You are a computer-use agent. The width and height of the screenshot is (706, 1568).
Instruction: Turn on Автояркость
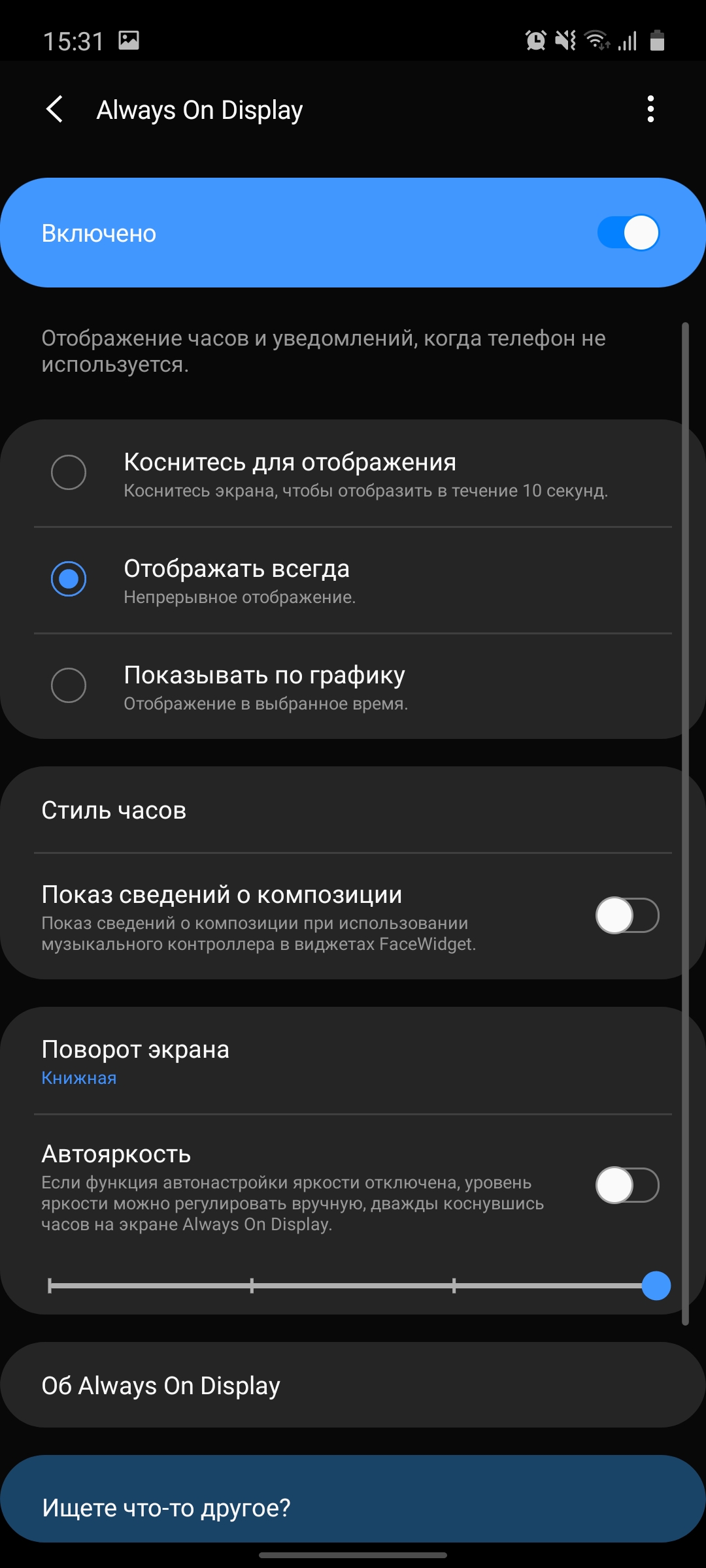pos(626,1185)
